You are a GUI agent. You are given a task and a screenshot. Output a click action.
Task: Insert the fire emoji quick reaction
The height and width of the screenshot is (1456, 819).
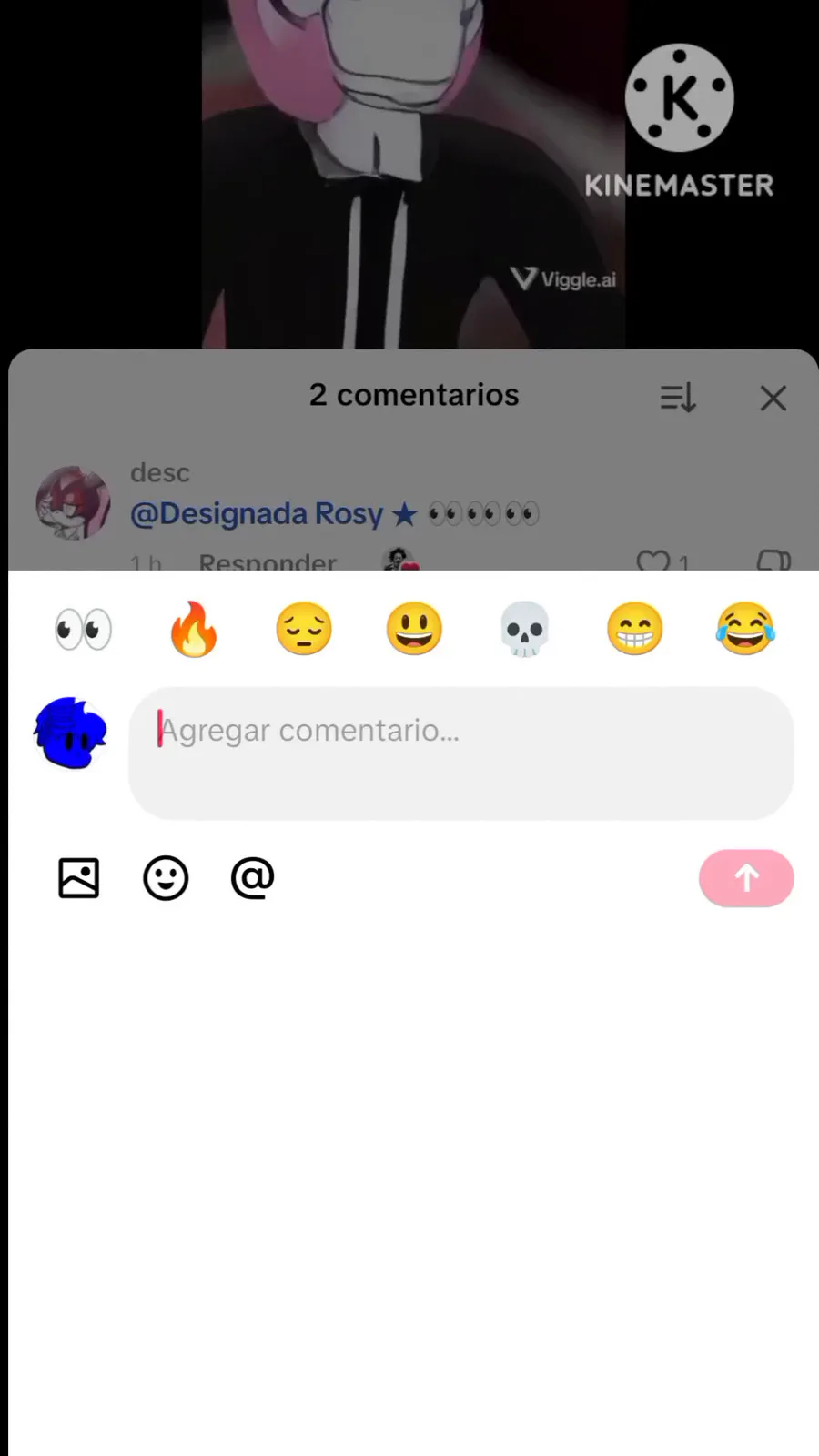pos(194,629)
